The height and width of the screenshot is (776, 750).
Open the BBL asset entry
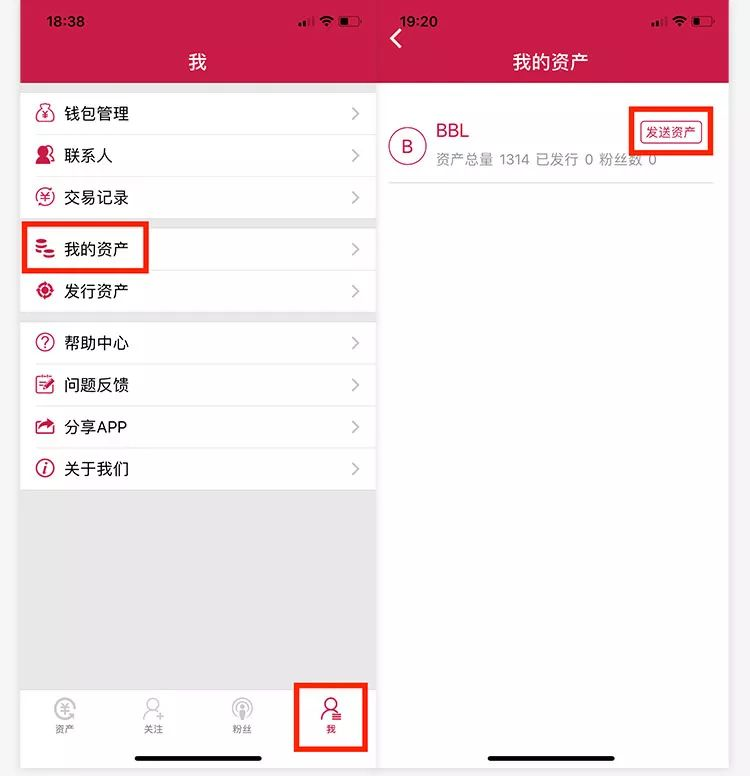(500, 146)
